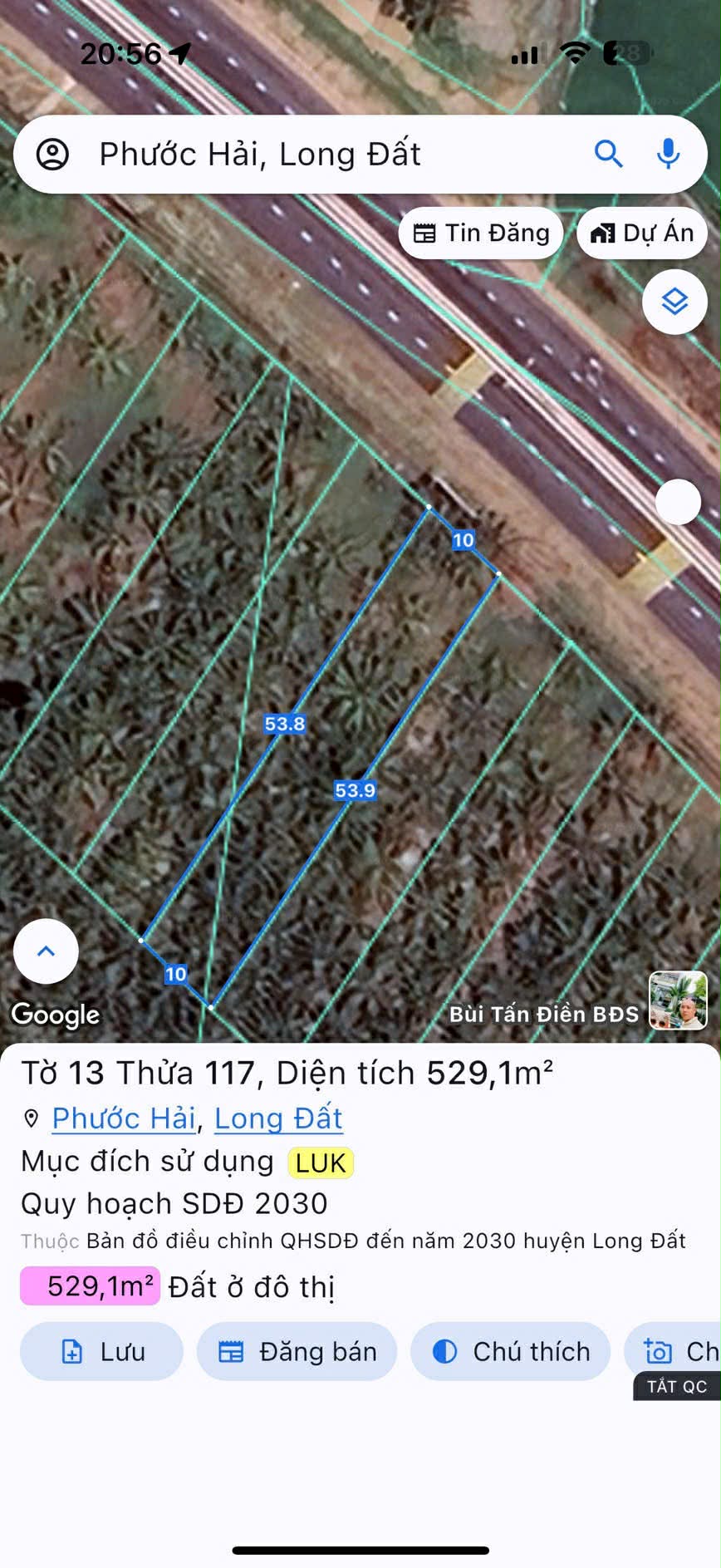Click the search magnifier icon
721x1568 pixels.
tap(609, 154)
